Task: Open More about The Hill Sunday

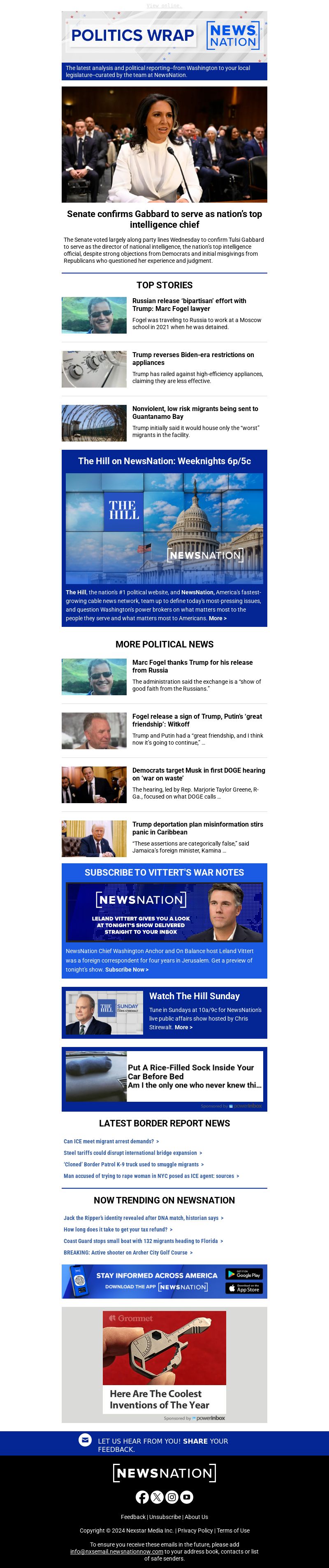Action: (x=183, y=1027)
